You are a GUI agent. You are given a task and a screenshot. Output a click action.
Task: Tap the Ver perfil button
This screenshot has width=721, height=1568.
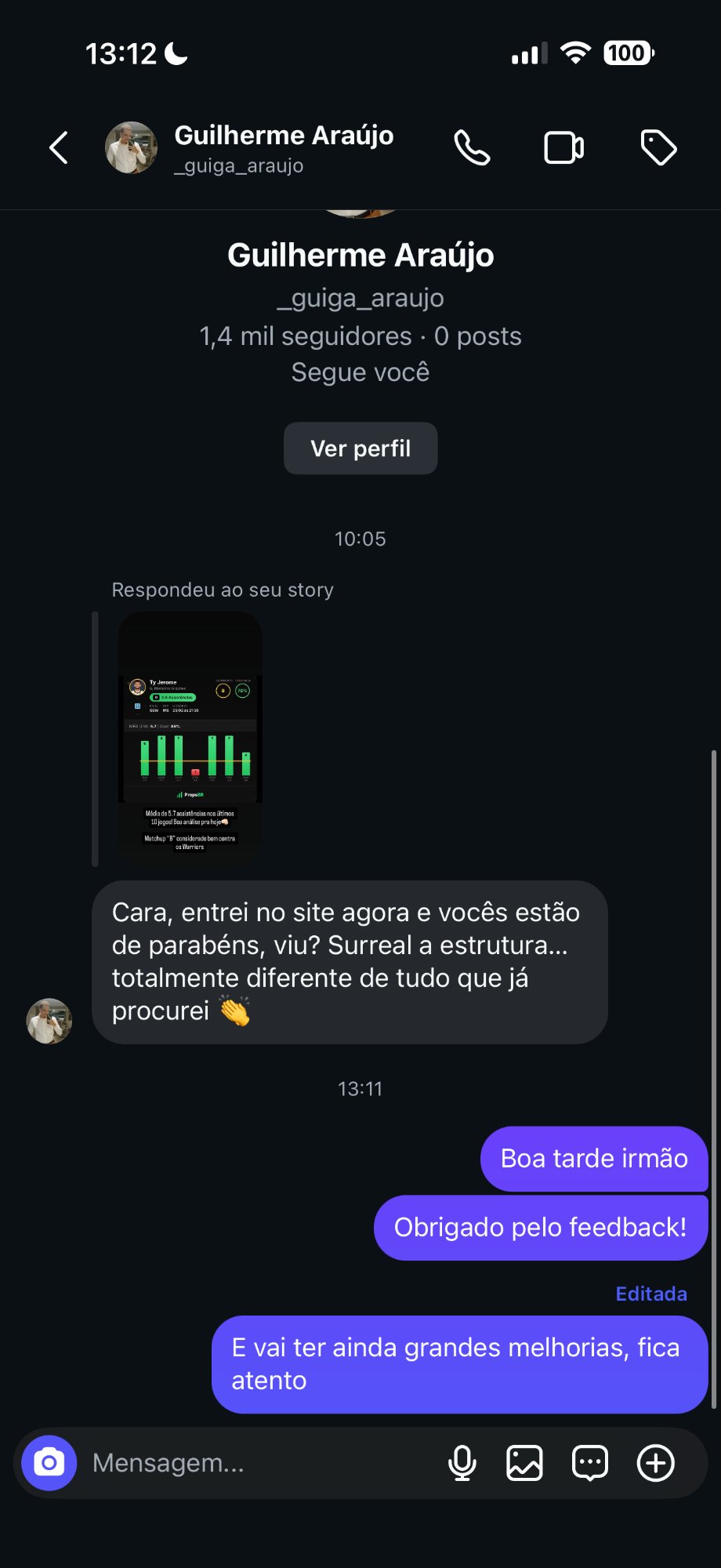[x=360, y=448]
